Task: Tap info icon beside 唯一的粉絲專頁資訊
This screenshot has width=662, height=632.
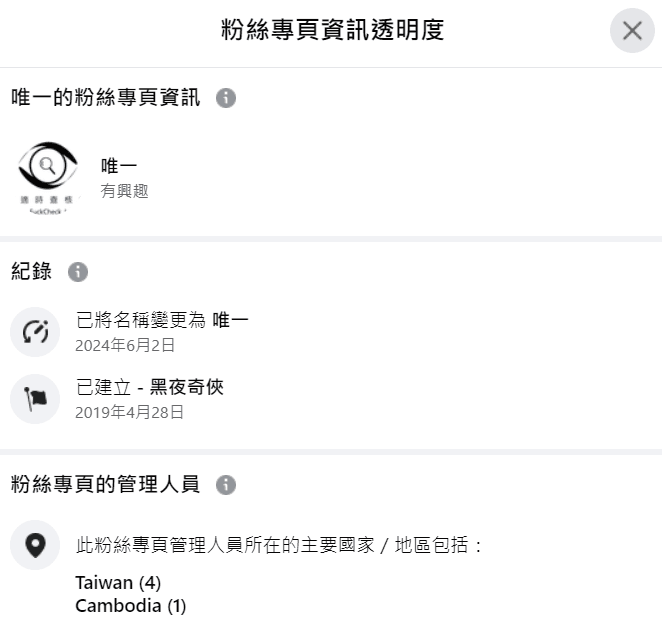Action: [x=226, y=98]
